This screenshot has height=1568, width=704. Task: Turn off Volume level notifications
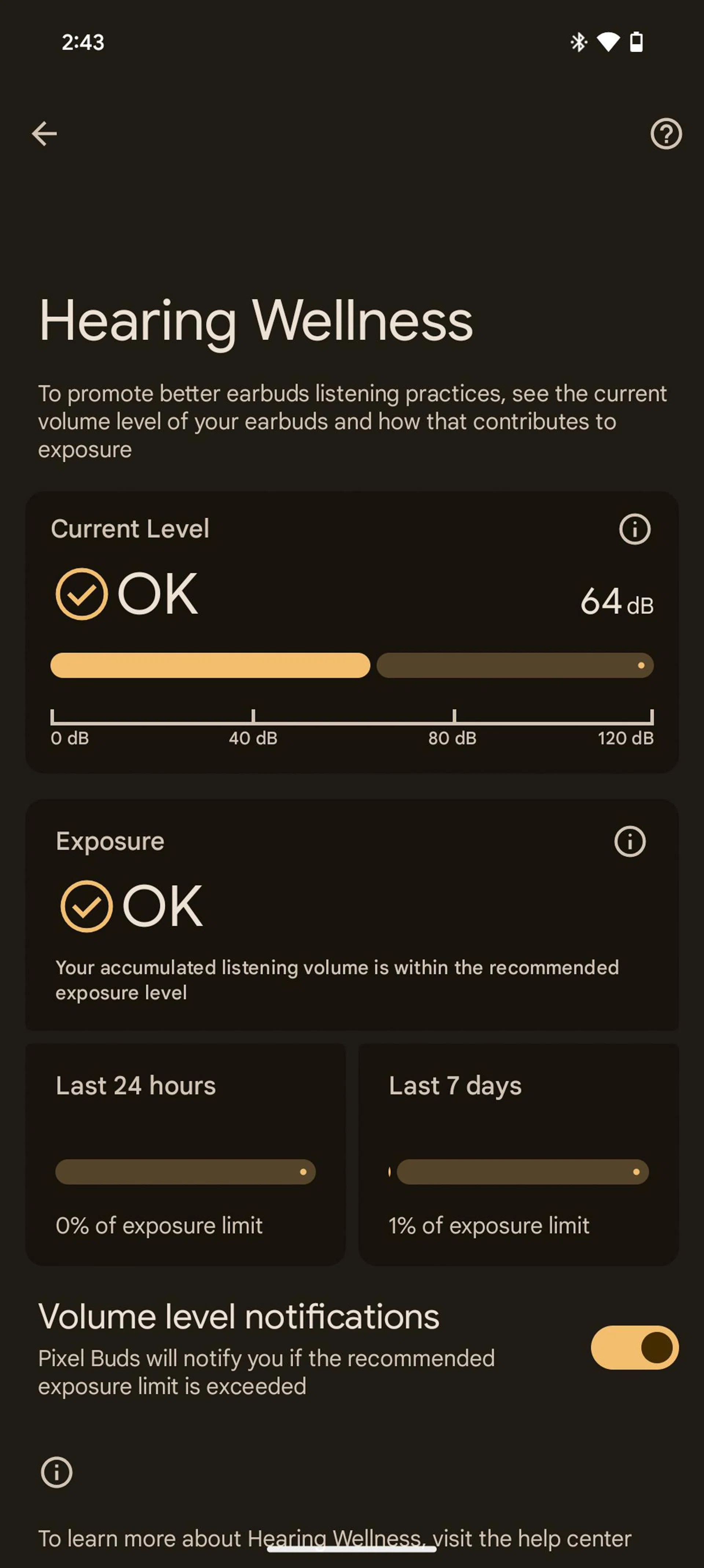tap(634, 1347)
